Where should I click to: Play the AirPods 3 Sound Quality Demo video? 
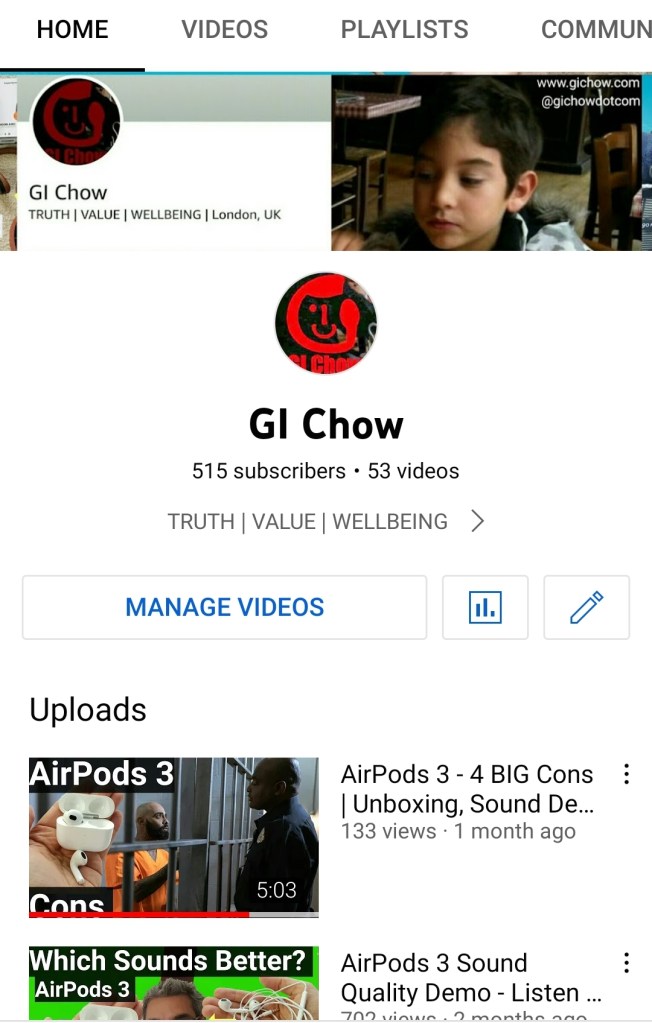[x=174, y=984]
